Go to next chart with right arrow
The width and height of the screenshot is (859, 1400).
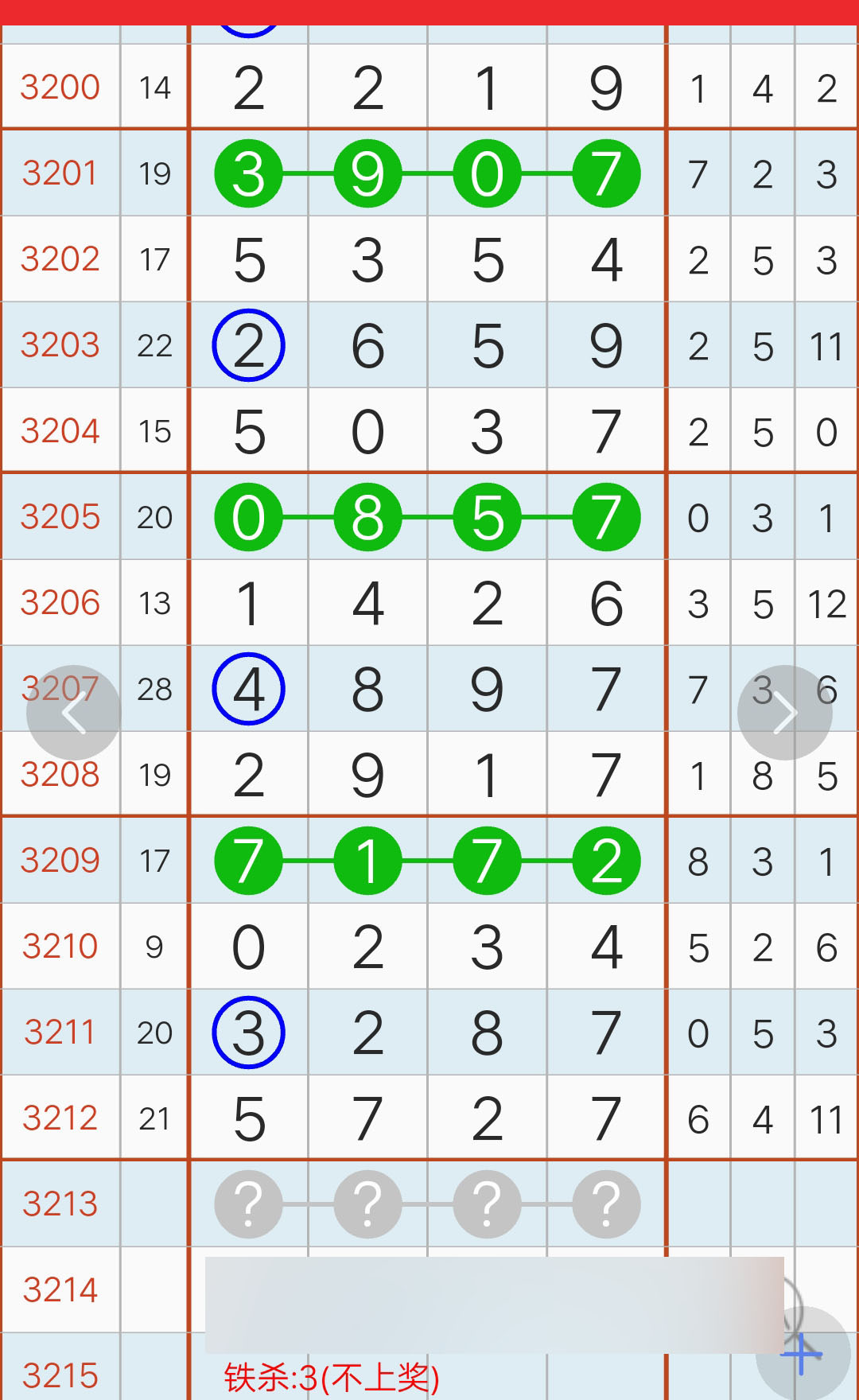coord(785,713)
